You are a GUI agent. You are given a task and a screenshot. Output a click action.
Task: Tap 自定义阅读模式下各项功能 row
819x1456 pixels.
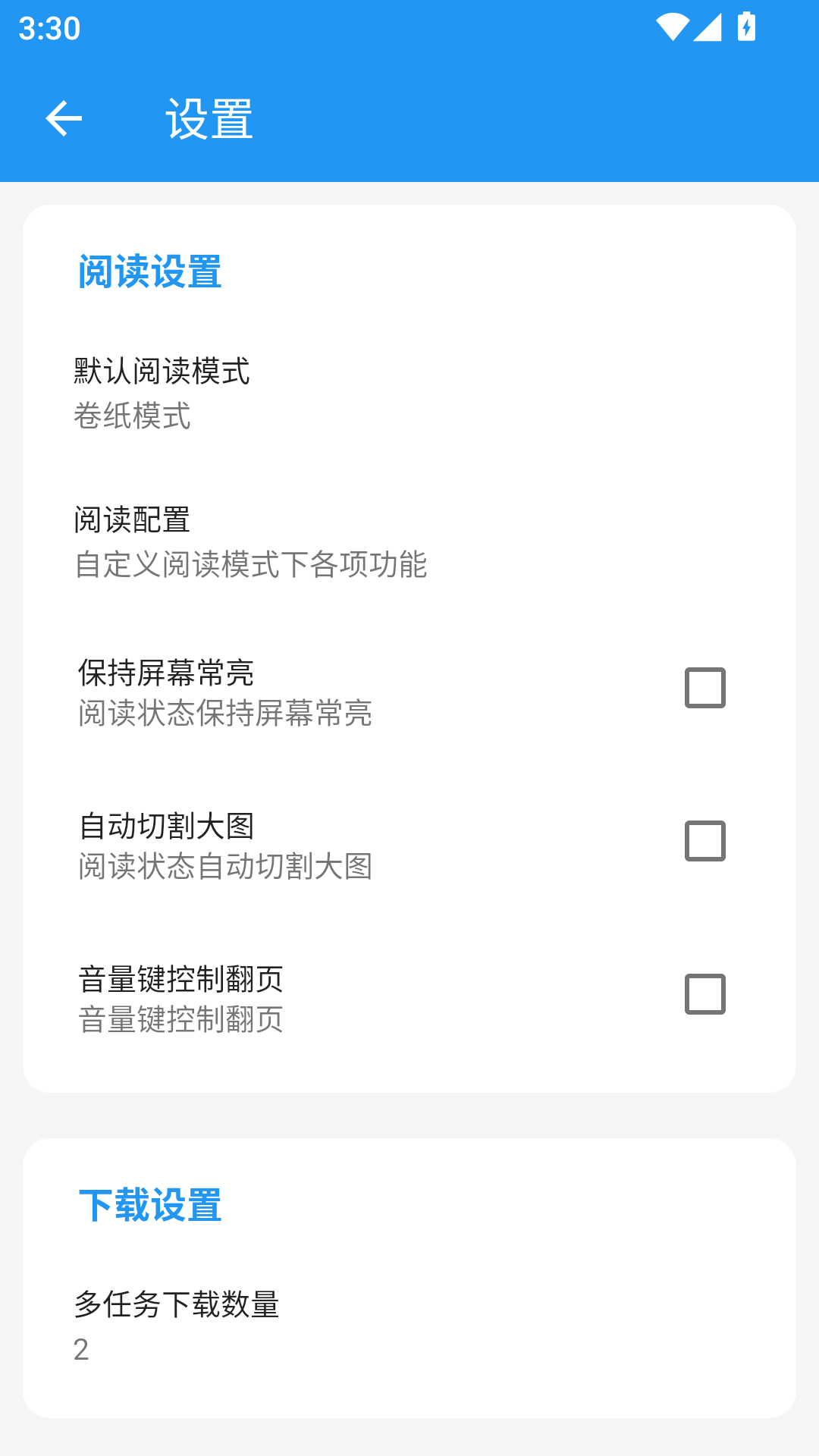(x=251, y=565)
